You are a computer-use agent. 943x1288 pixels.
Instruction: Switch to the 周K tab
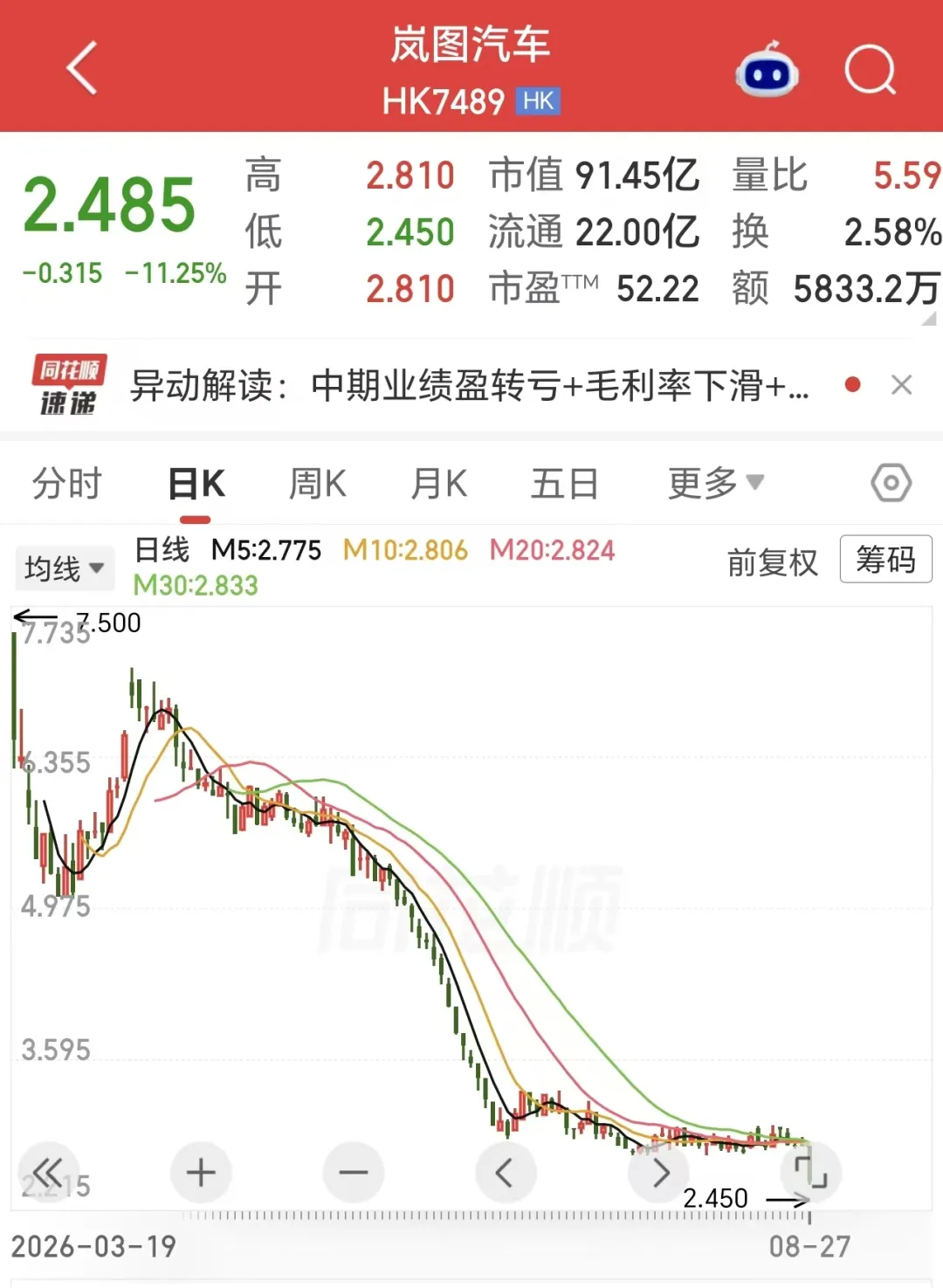coord(318,483)
